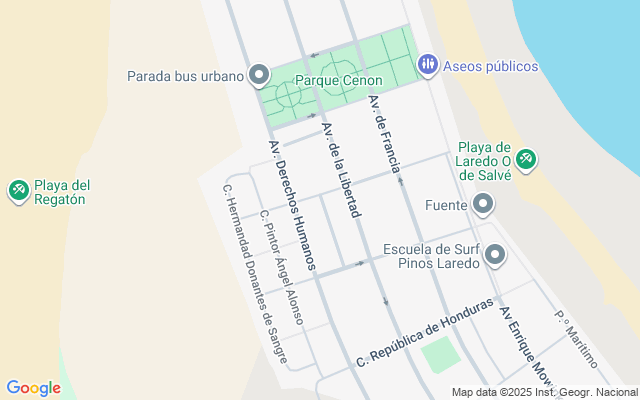Select the Aseos públicos marker
Screen dimensions: 640x400
(x=428, y=65)
